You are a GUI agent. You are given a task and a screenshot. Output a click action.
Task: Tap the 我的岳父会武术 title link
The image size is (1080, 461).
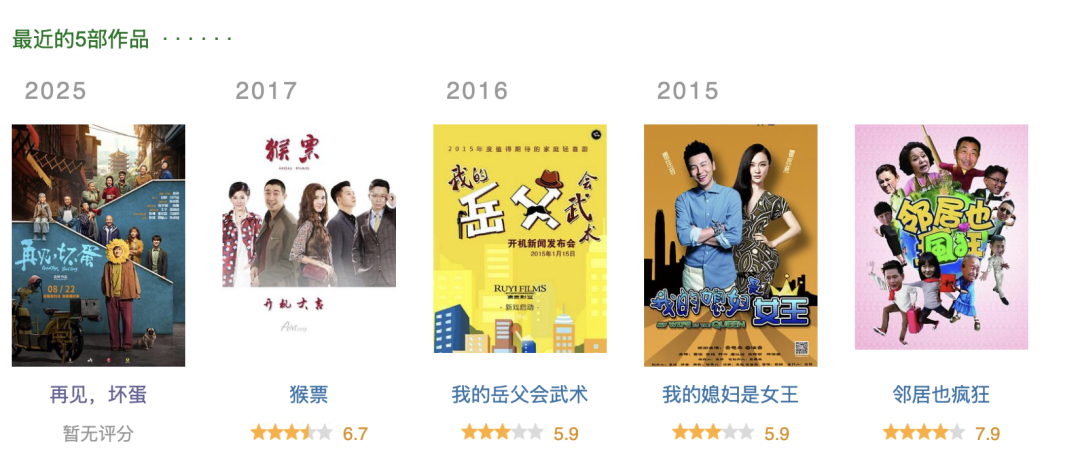point(520,394)
